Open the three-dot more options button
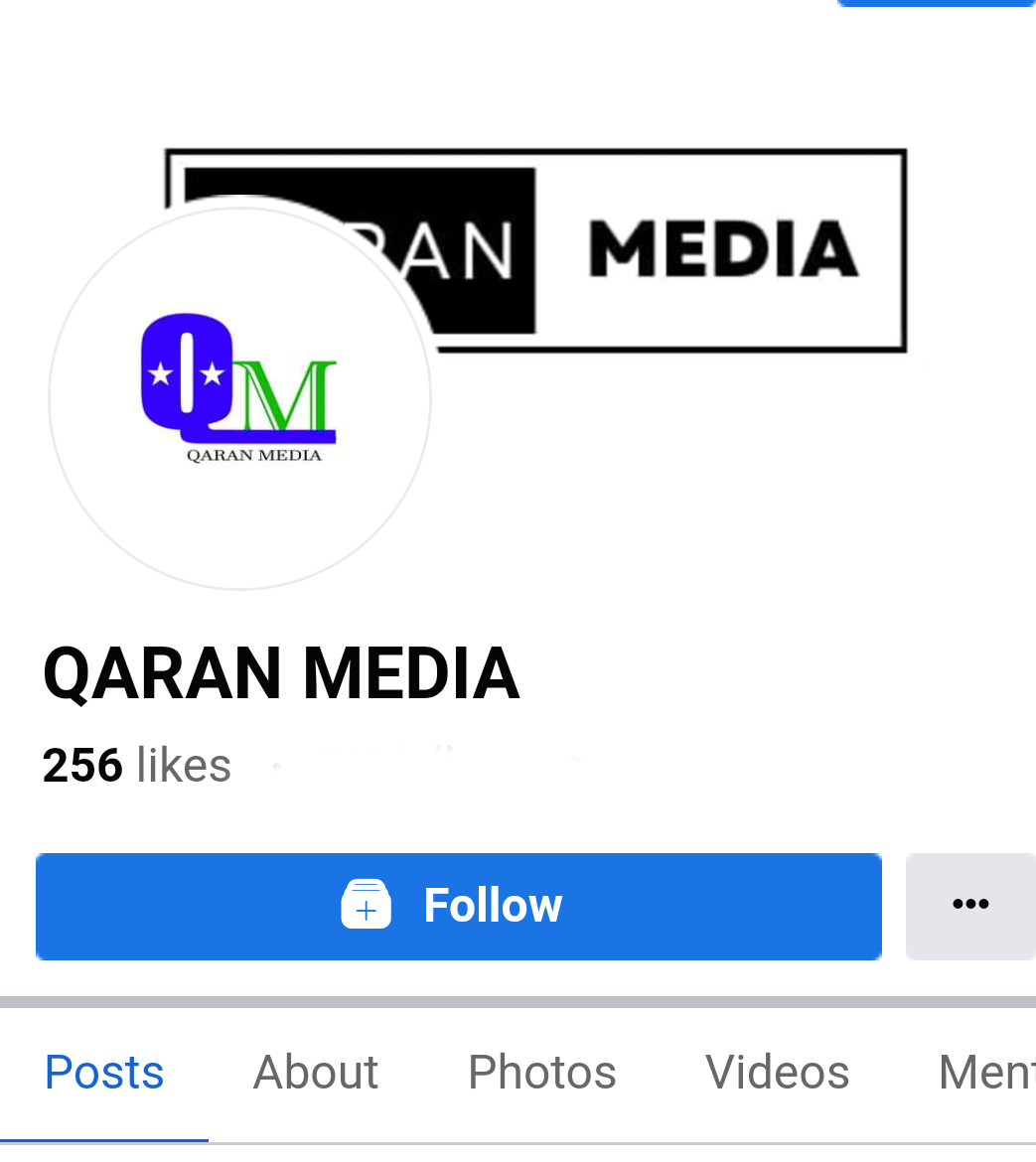Viewport: 1036px width, 1162px height. point(969,906)
